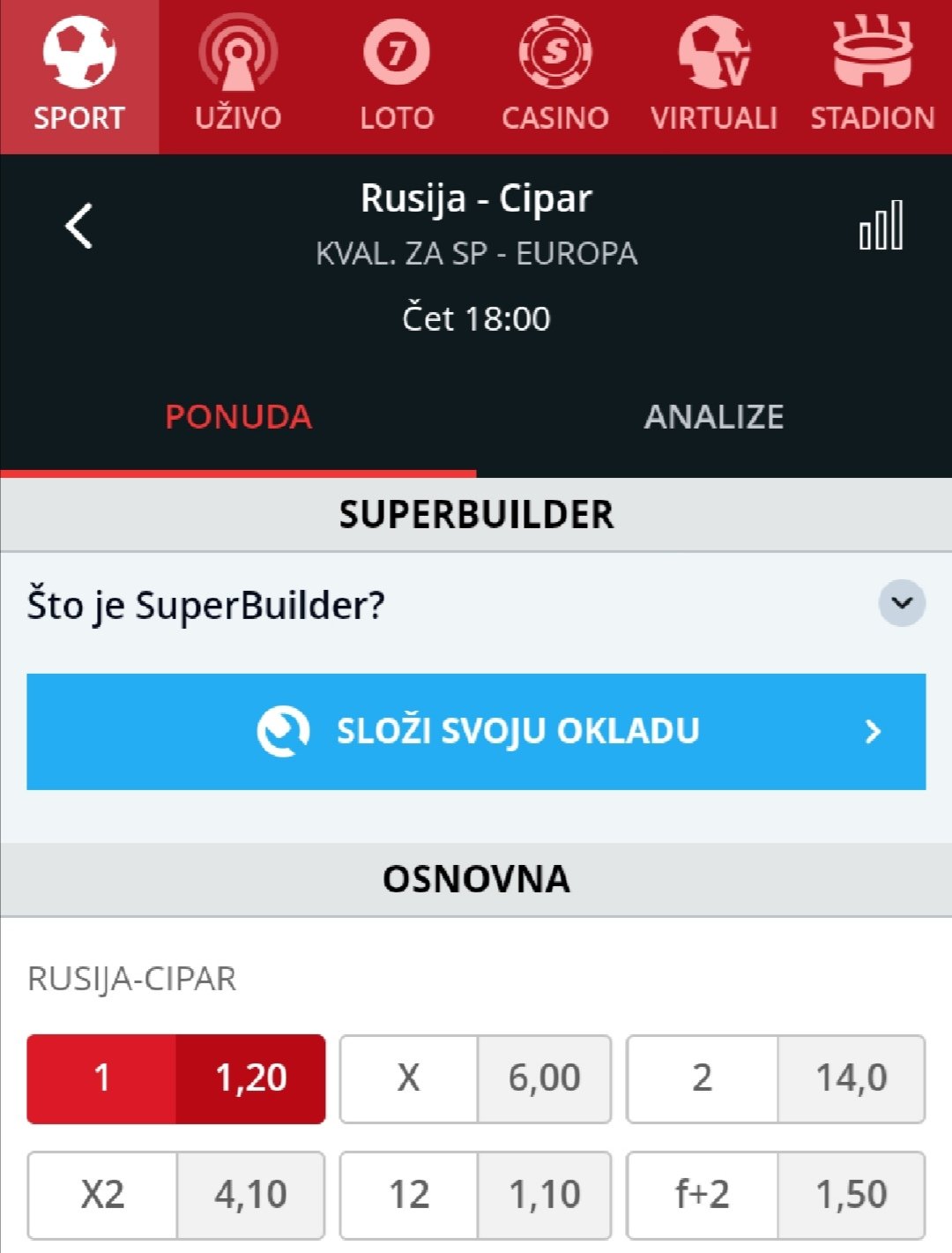Expand the 'Što je SuperBuilder?' explanation
This screenshot has width=952, height=1253.
click(902, 604)
